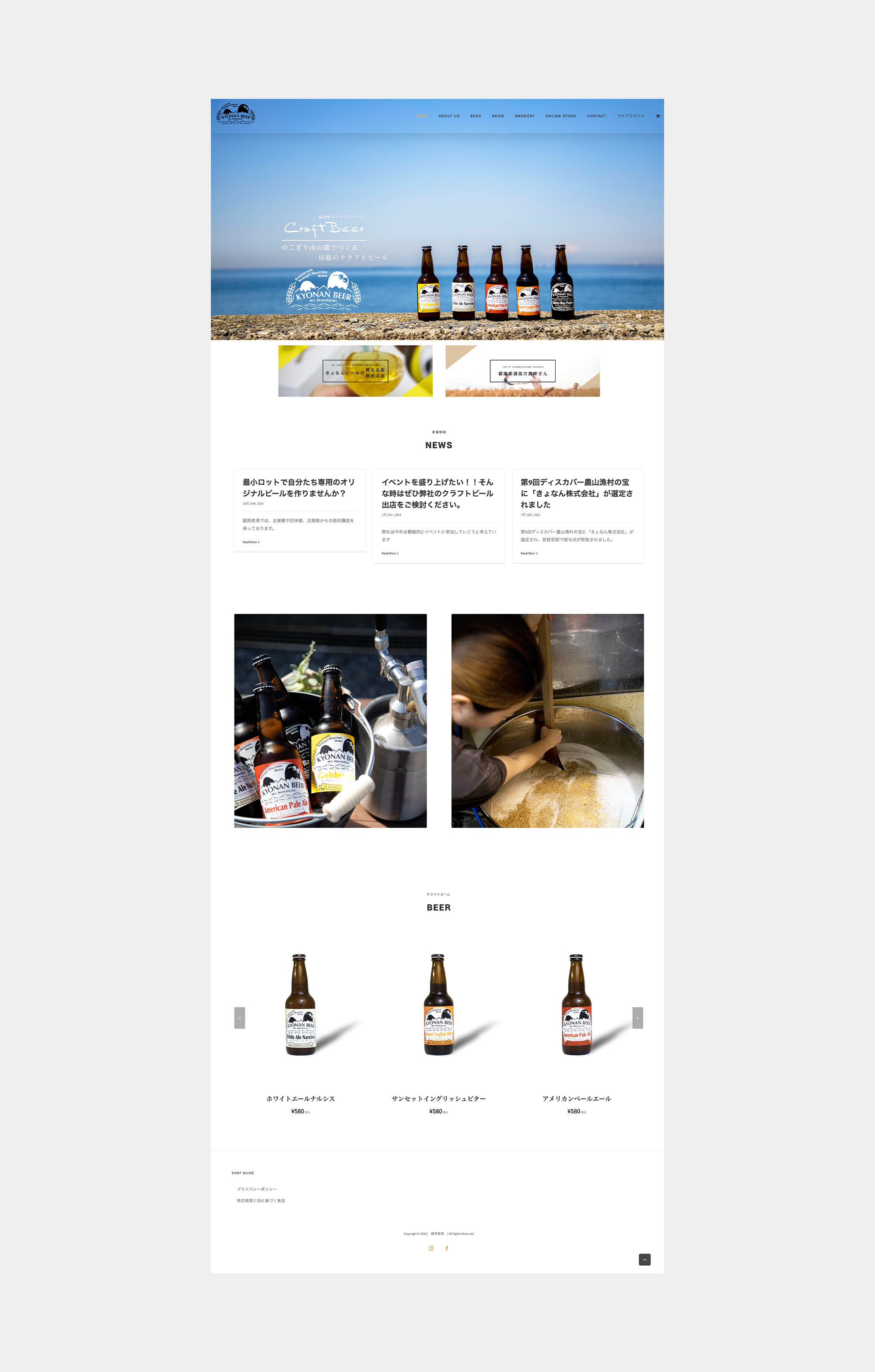Open the CONTACT page
875x1372 pixels.
click(596, 116)
